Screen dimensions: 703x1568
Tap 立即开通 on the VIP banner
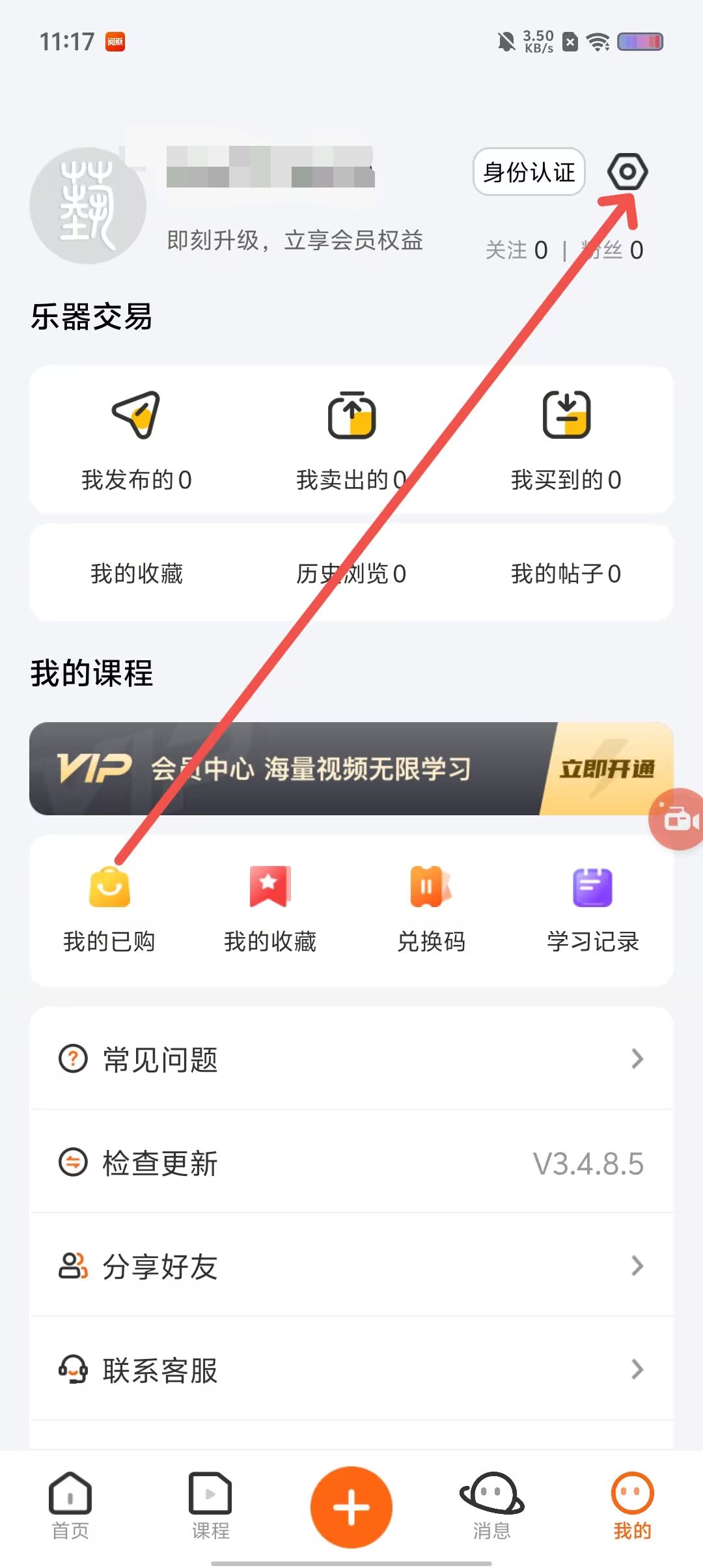click(x=607, y=769)
